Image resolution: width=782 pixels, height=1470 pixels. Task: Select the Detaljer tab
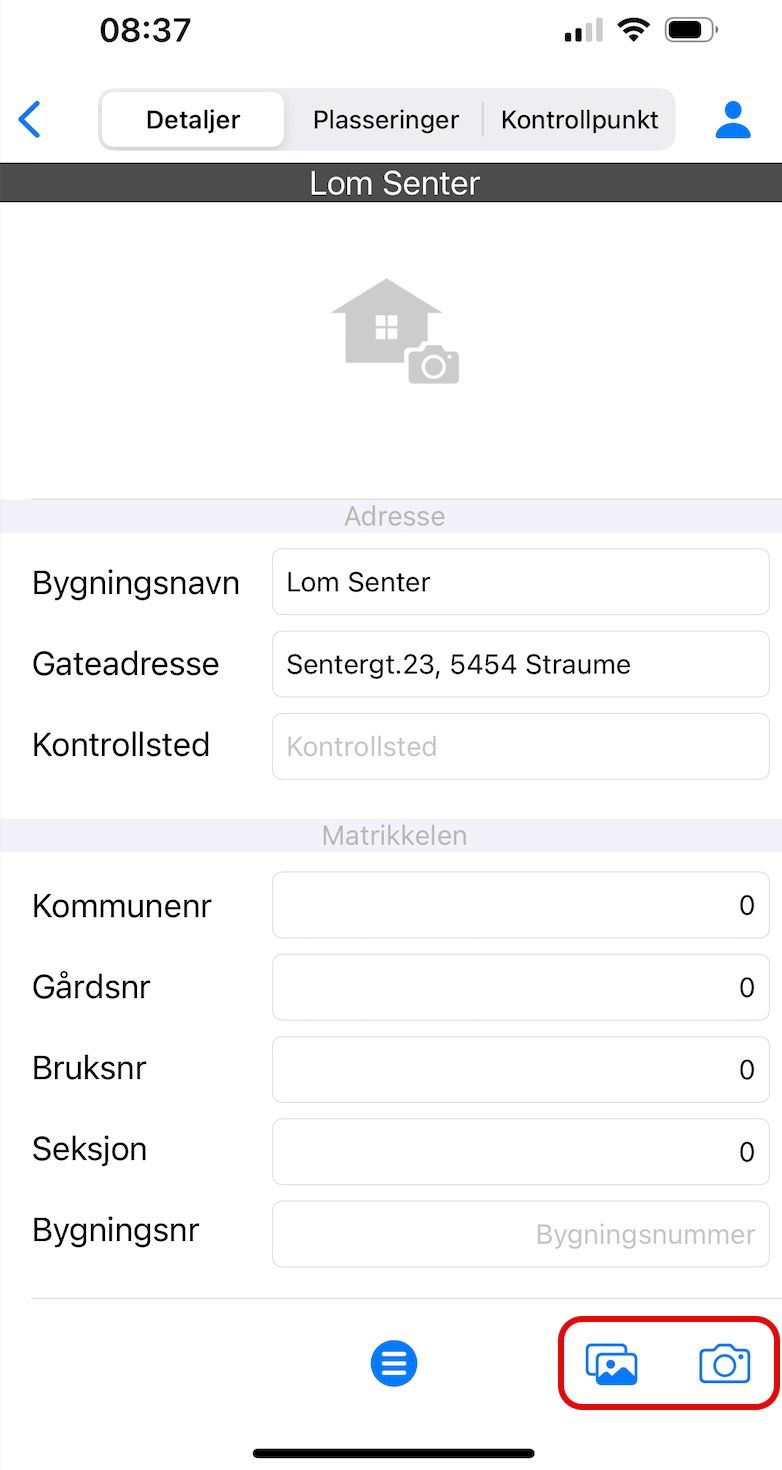pyautogui.click(x=193, y=120)
